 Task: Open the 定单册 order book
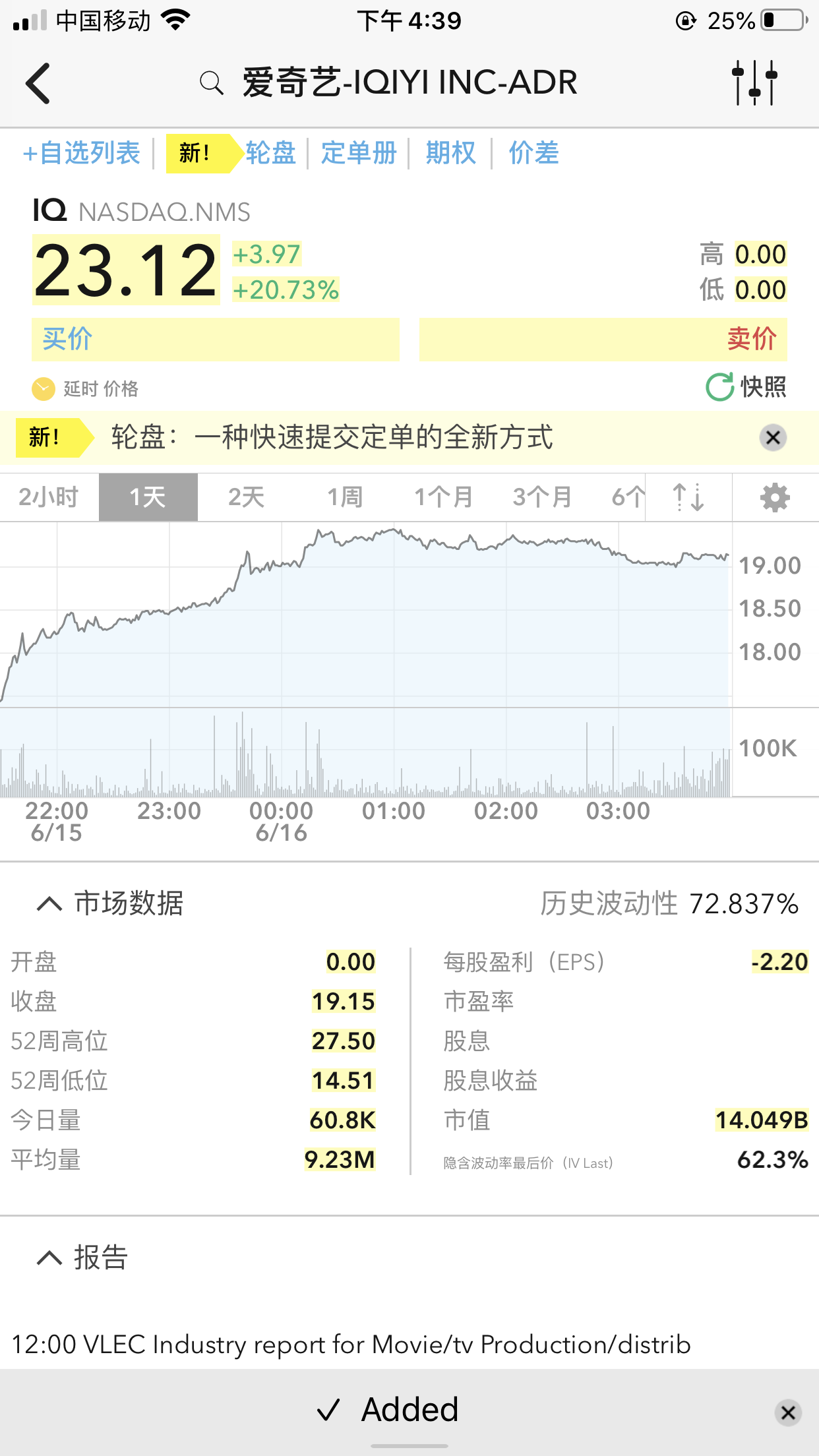pyautogui.click(x=359, y=153)
